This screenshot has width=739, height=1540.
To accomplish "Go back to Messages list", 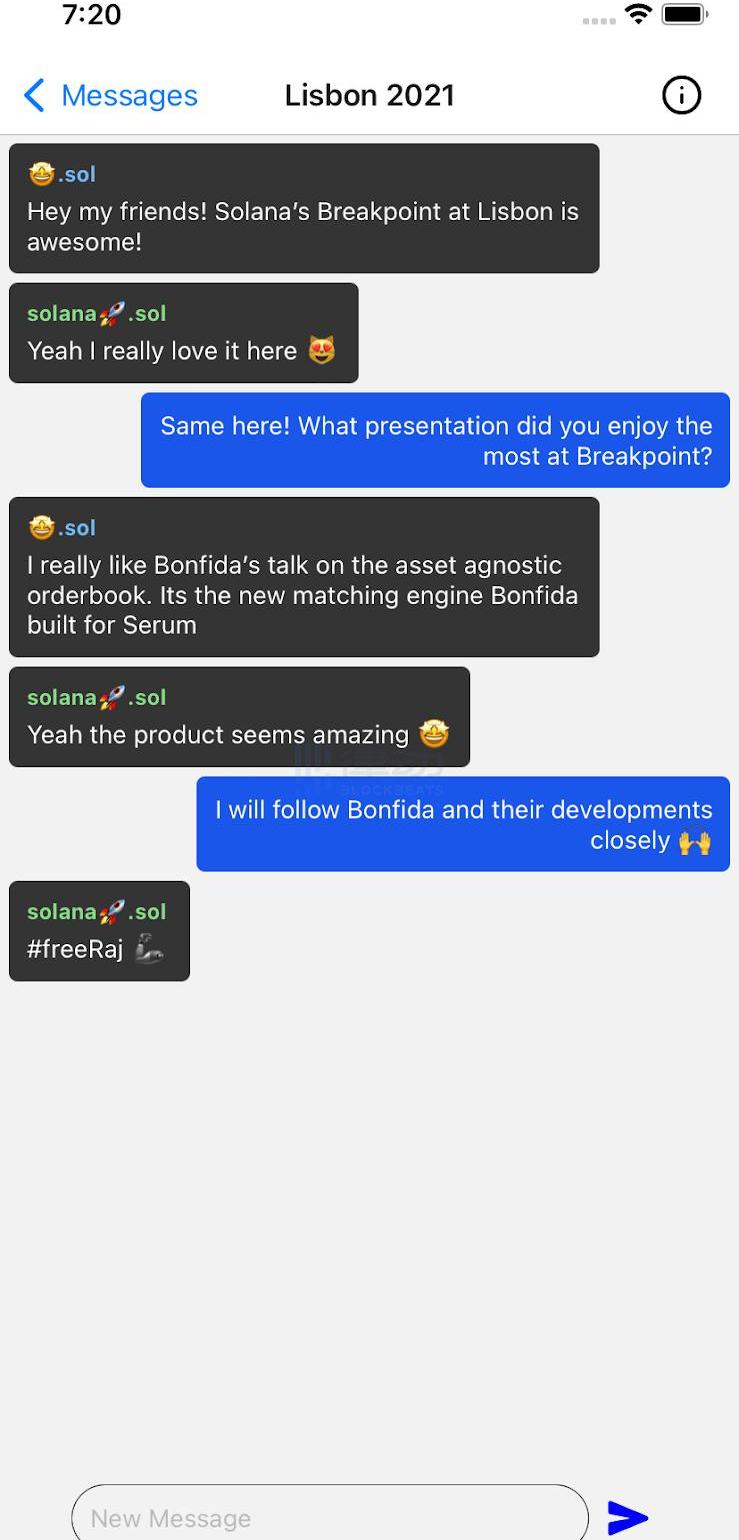I will pos(110,96).
